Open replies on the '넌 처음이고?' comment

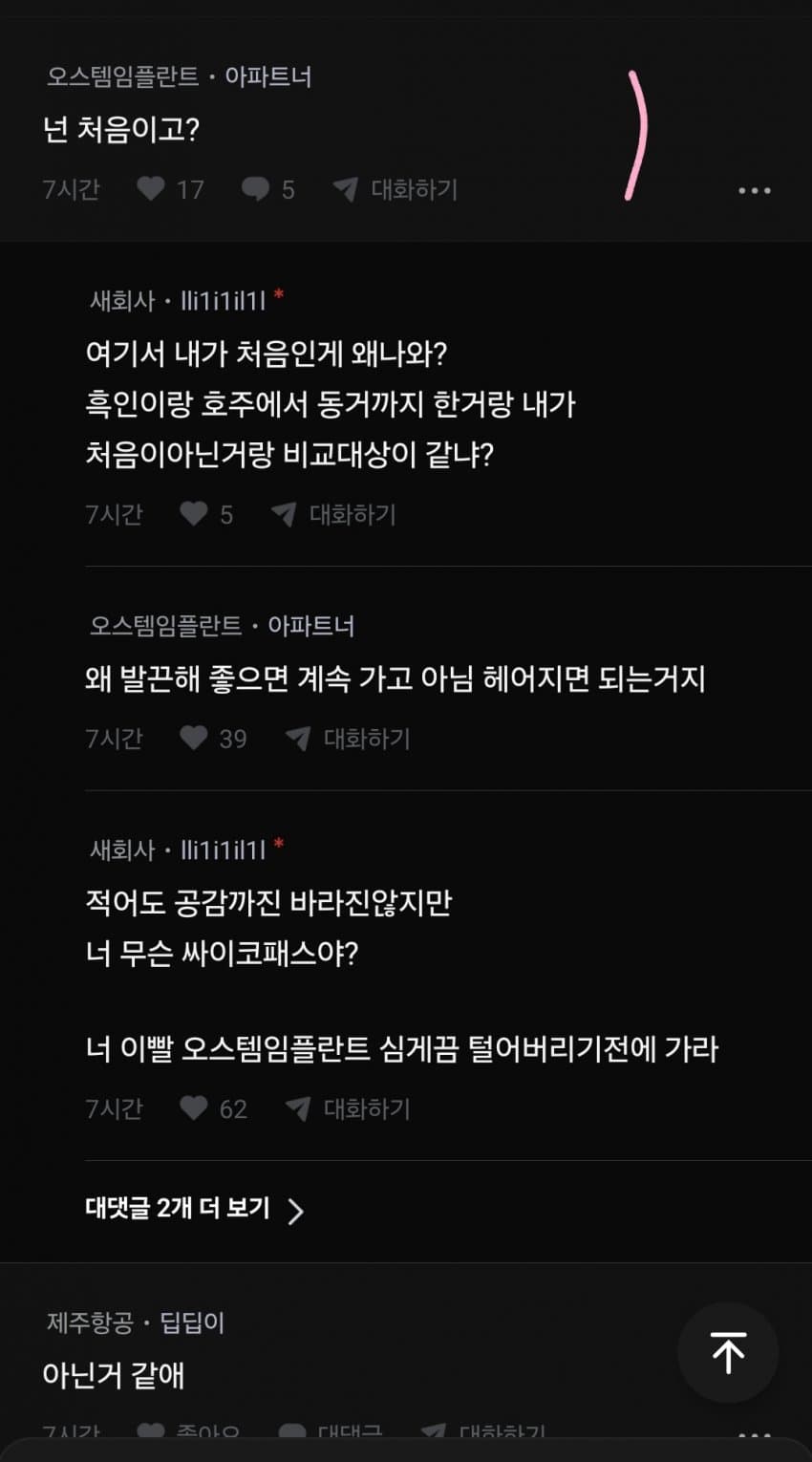[x=256, y=188]
